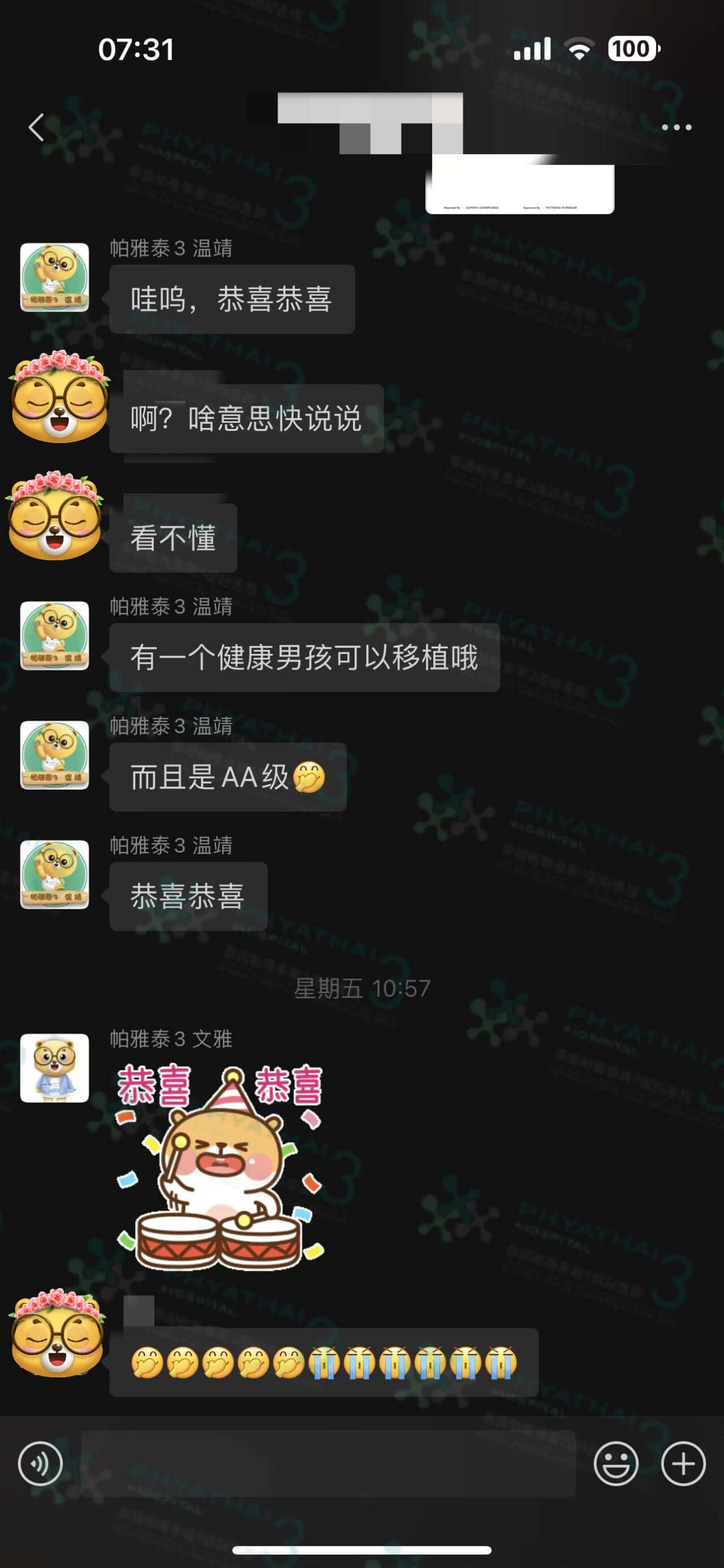
Task: Focus the message text field
Action: pyautogui.click(x=327, y=1463)
